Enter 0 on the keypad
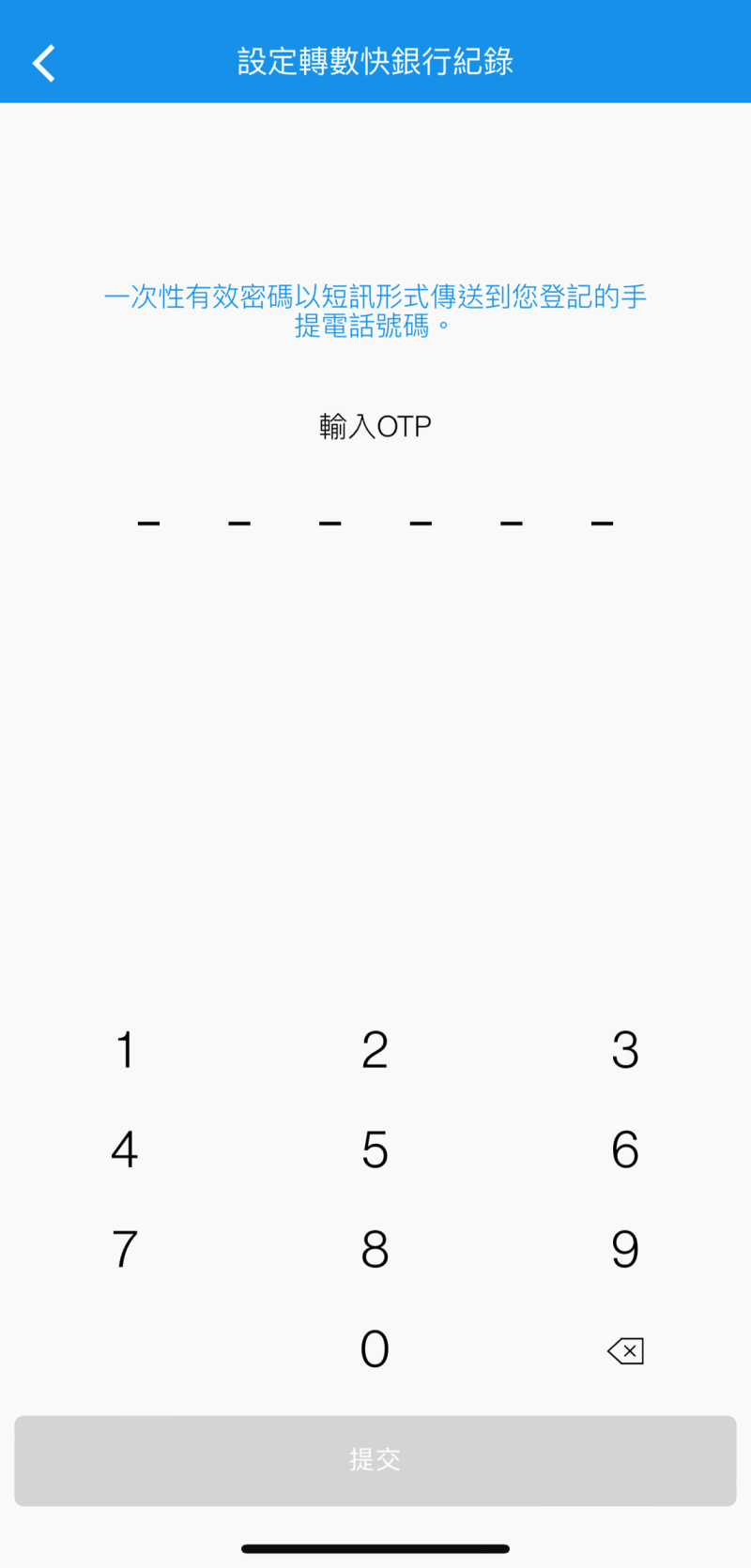 point(375,1348)
